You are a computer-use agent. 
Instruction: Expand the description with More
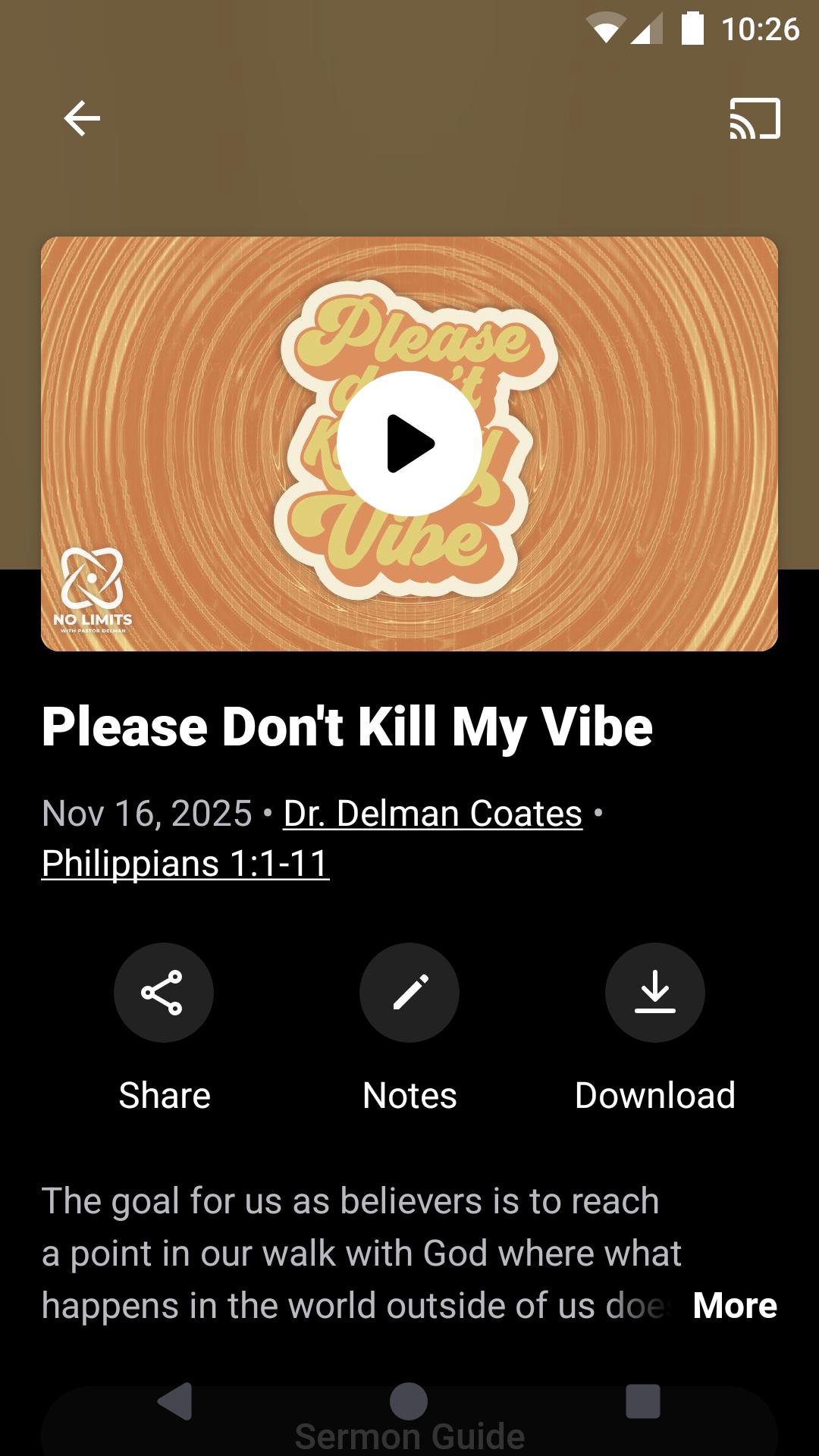(x=734, y=1306)
